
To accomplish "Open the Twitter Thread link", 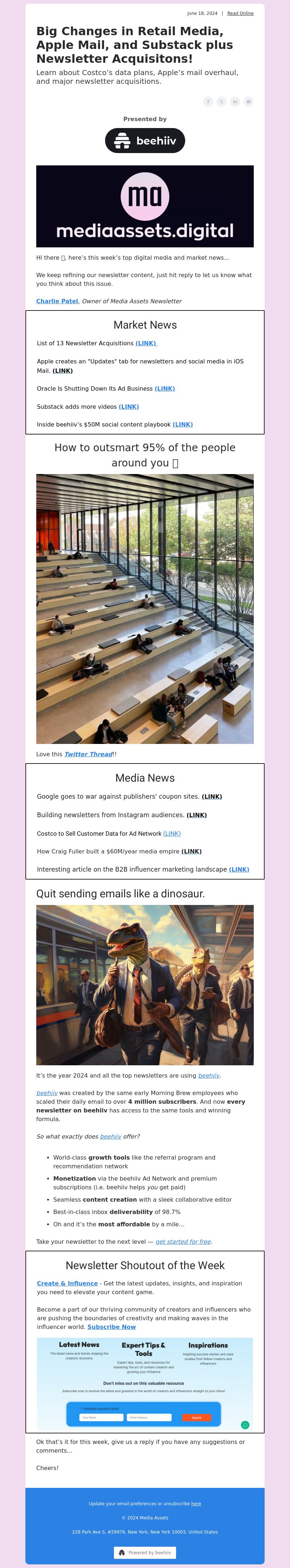I will click(x=88, y=754).
